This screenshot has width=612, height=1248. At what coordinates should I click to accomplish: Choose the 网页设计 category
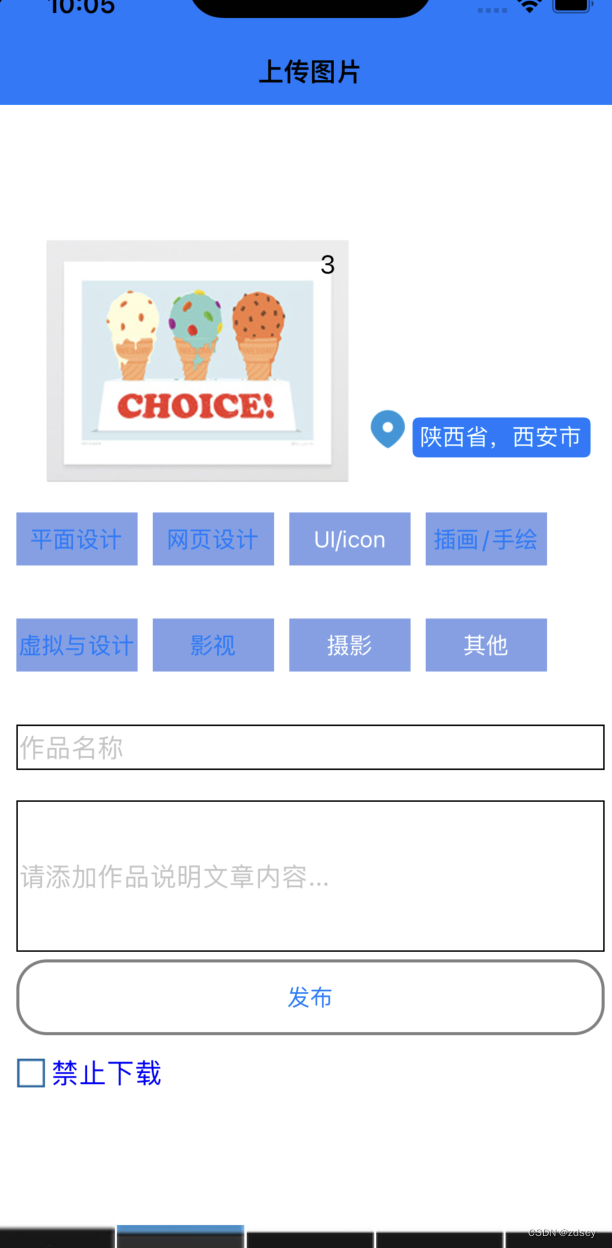tap(213, 539)
